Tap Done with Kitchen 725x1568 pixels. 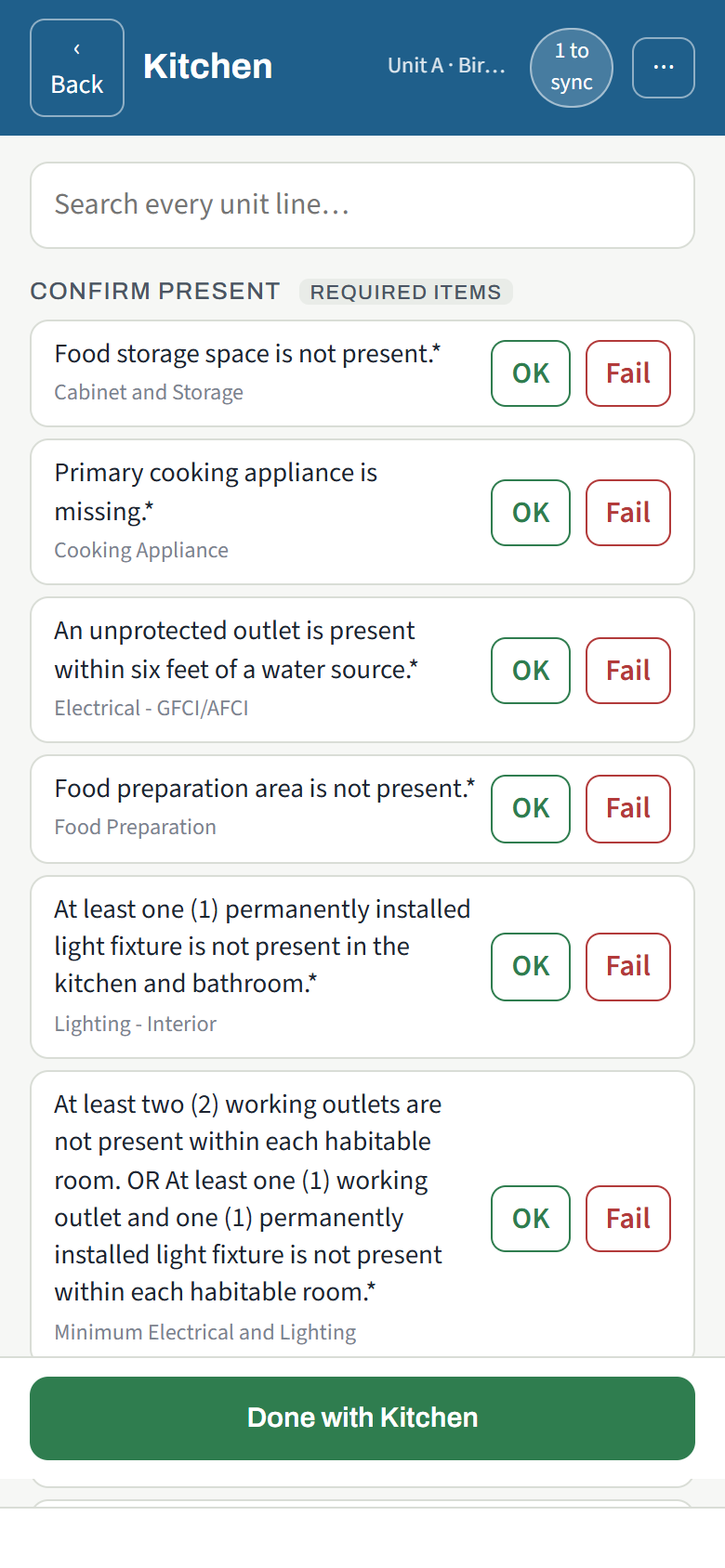coord(362,1418)
